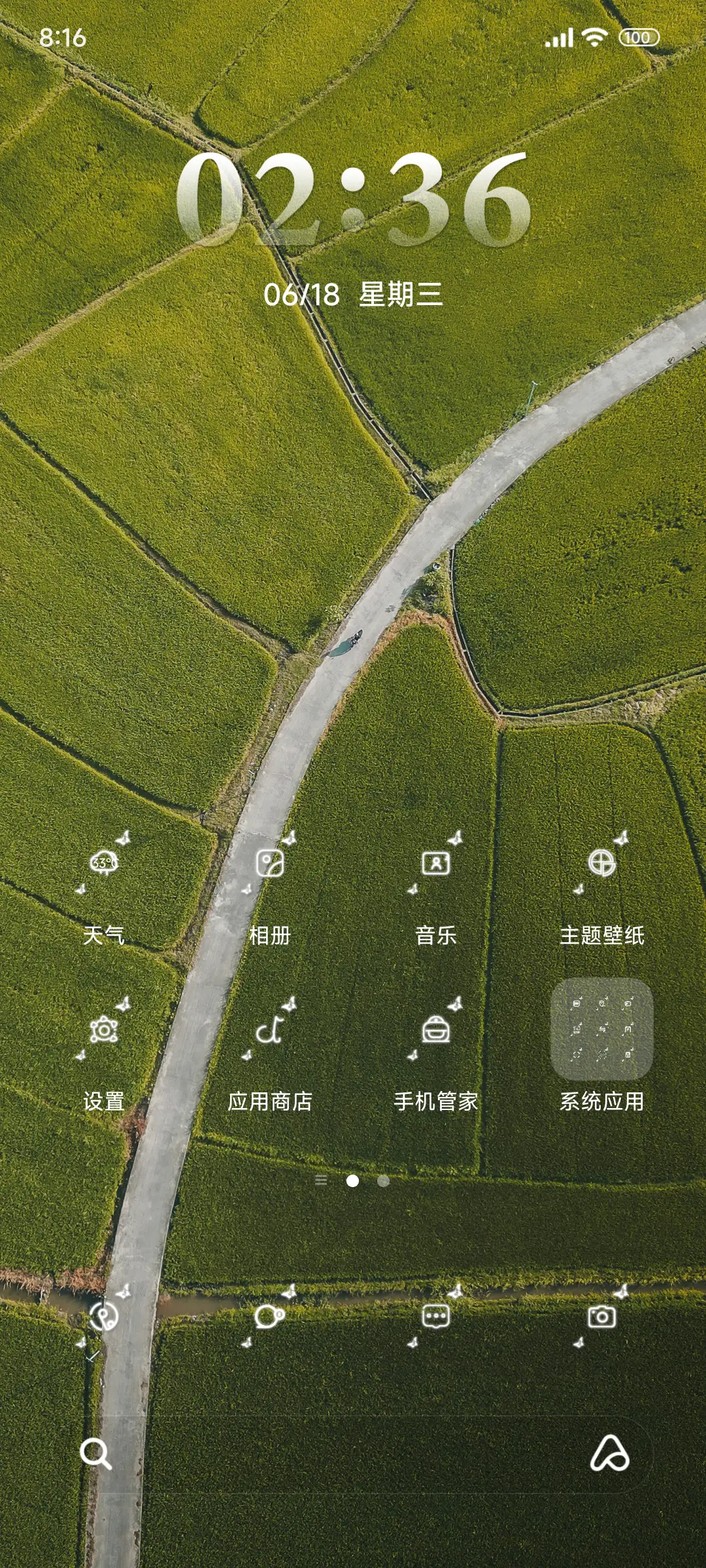Open the 天气 Weather app
706x1568 pixels.
(x=105, y=864)
